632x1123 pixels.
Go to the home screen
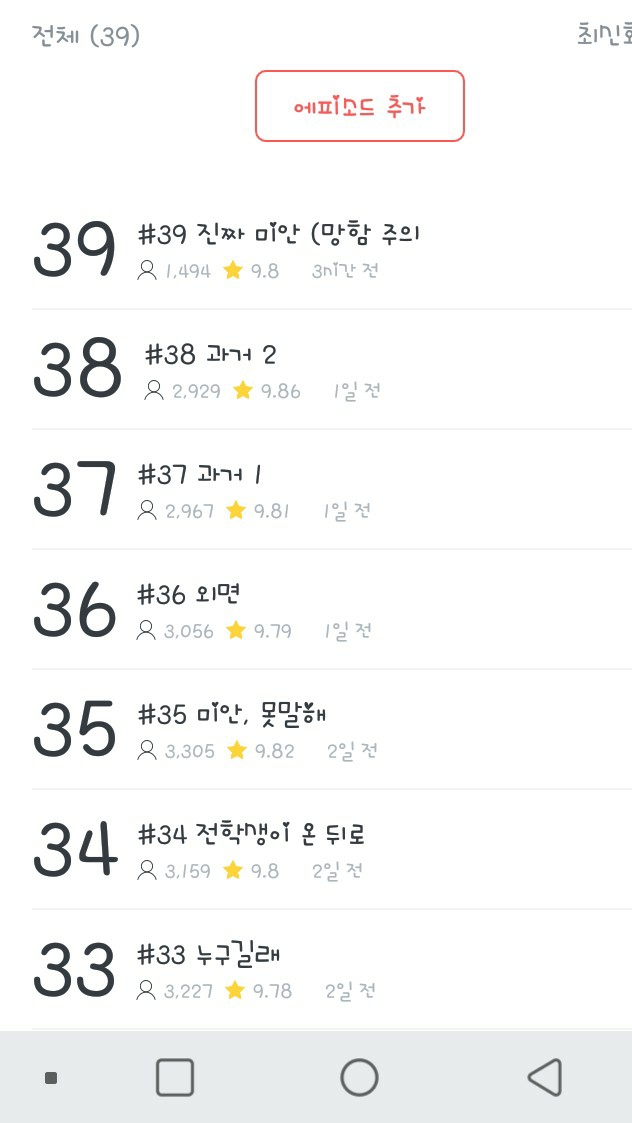[x=359, y=1077]
